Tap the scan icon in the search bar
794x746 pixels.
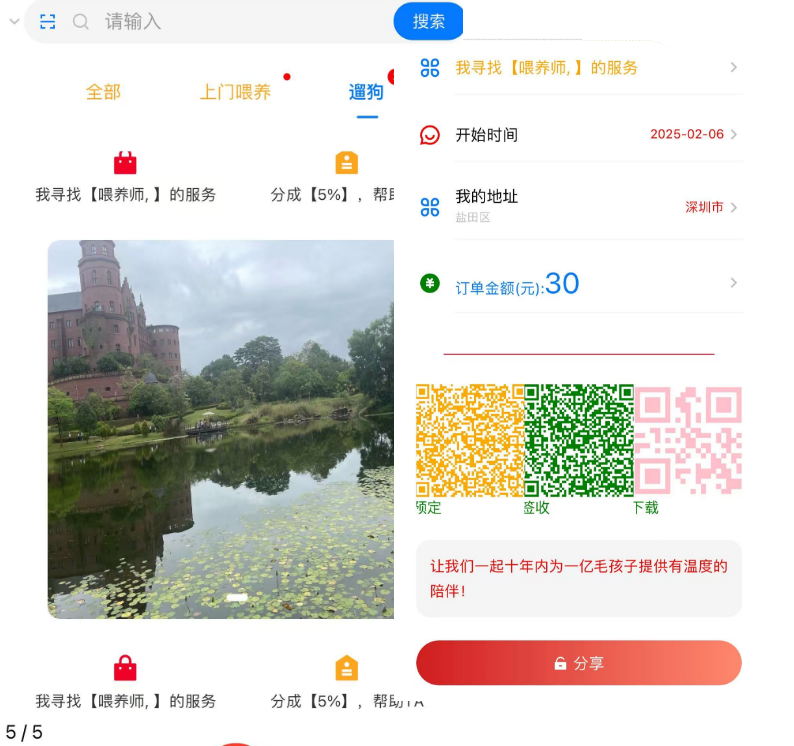tap(48, 21)
